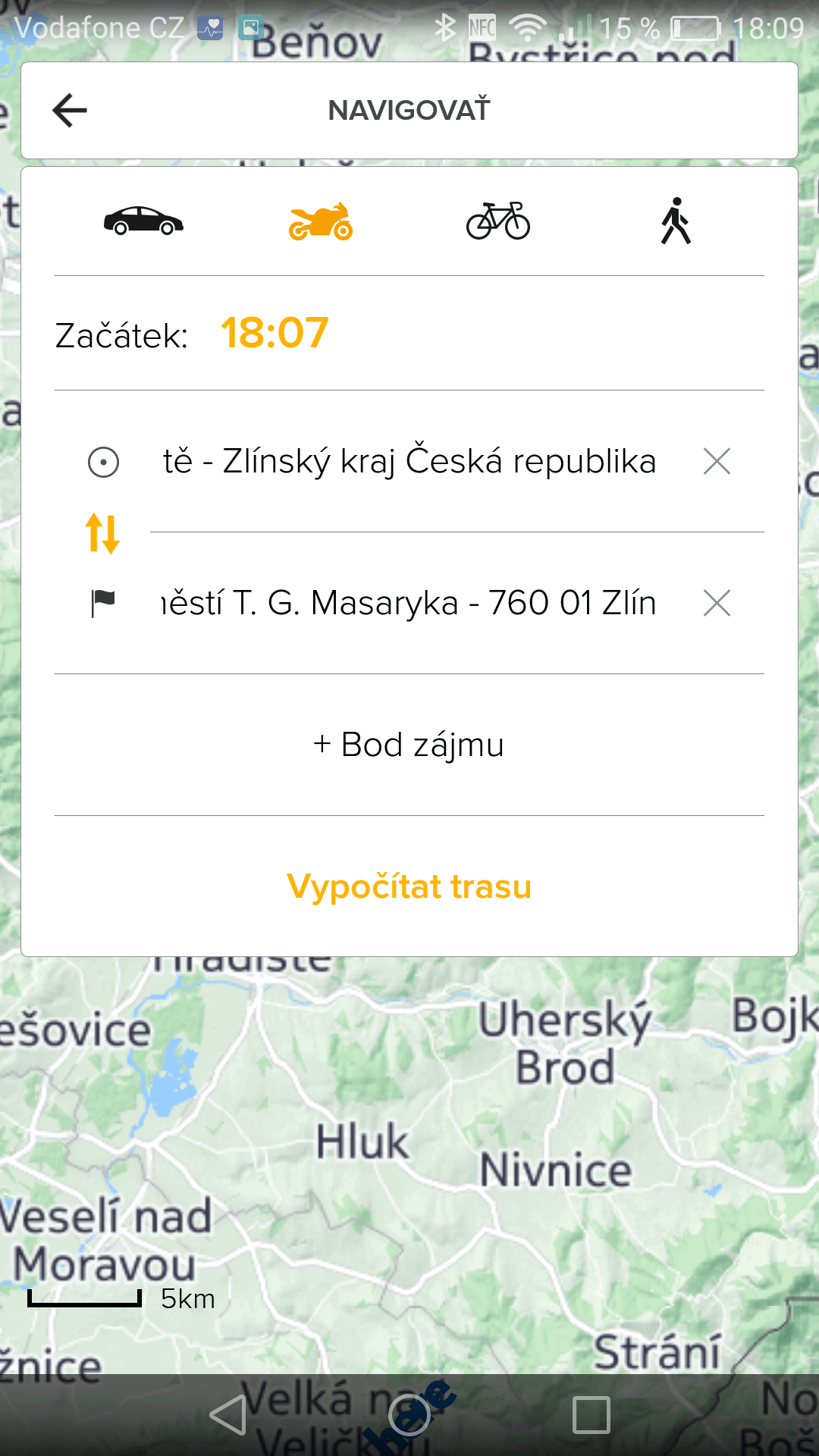Select the motorcycle transport mode

(321, 221)
